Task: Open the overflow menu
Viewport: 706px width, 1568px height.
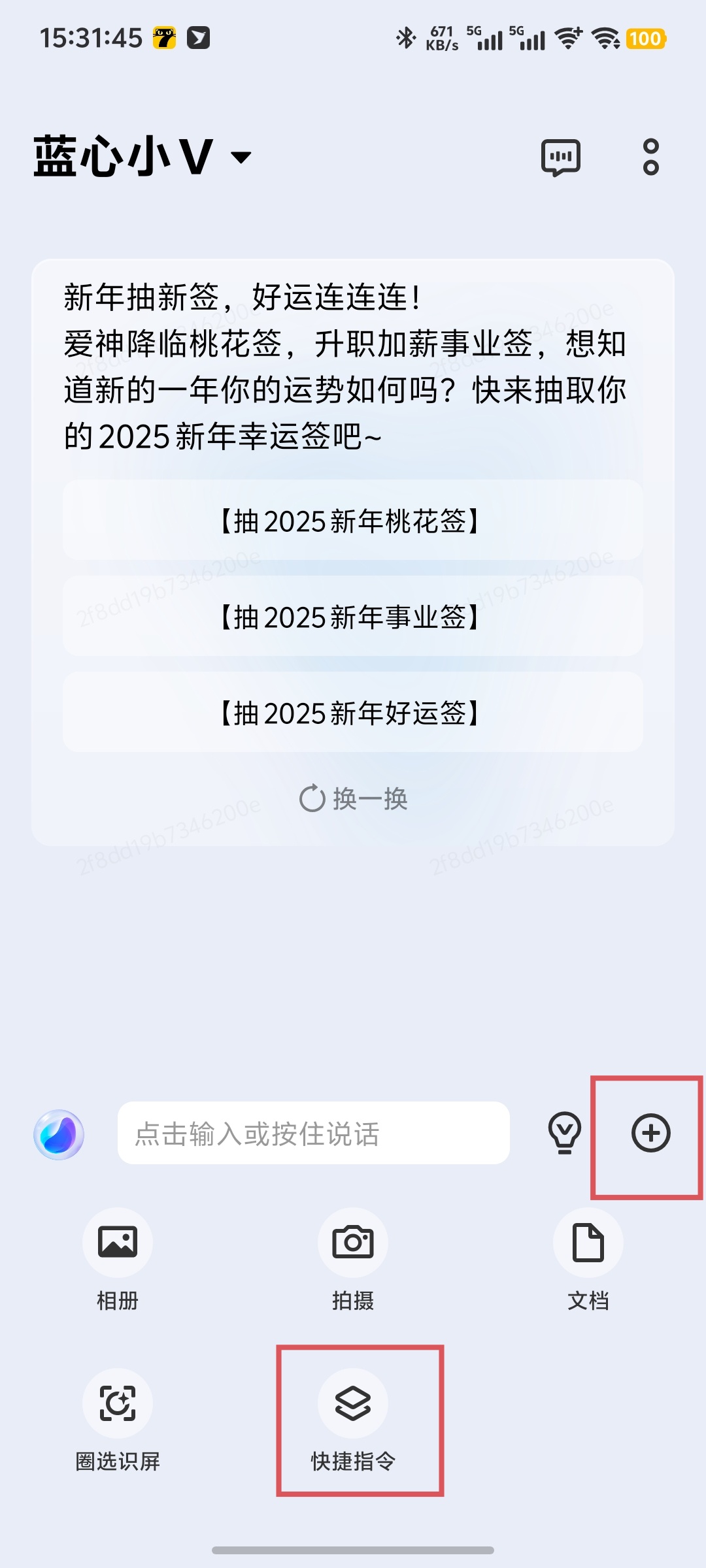Action: coord(650,157)
